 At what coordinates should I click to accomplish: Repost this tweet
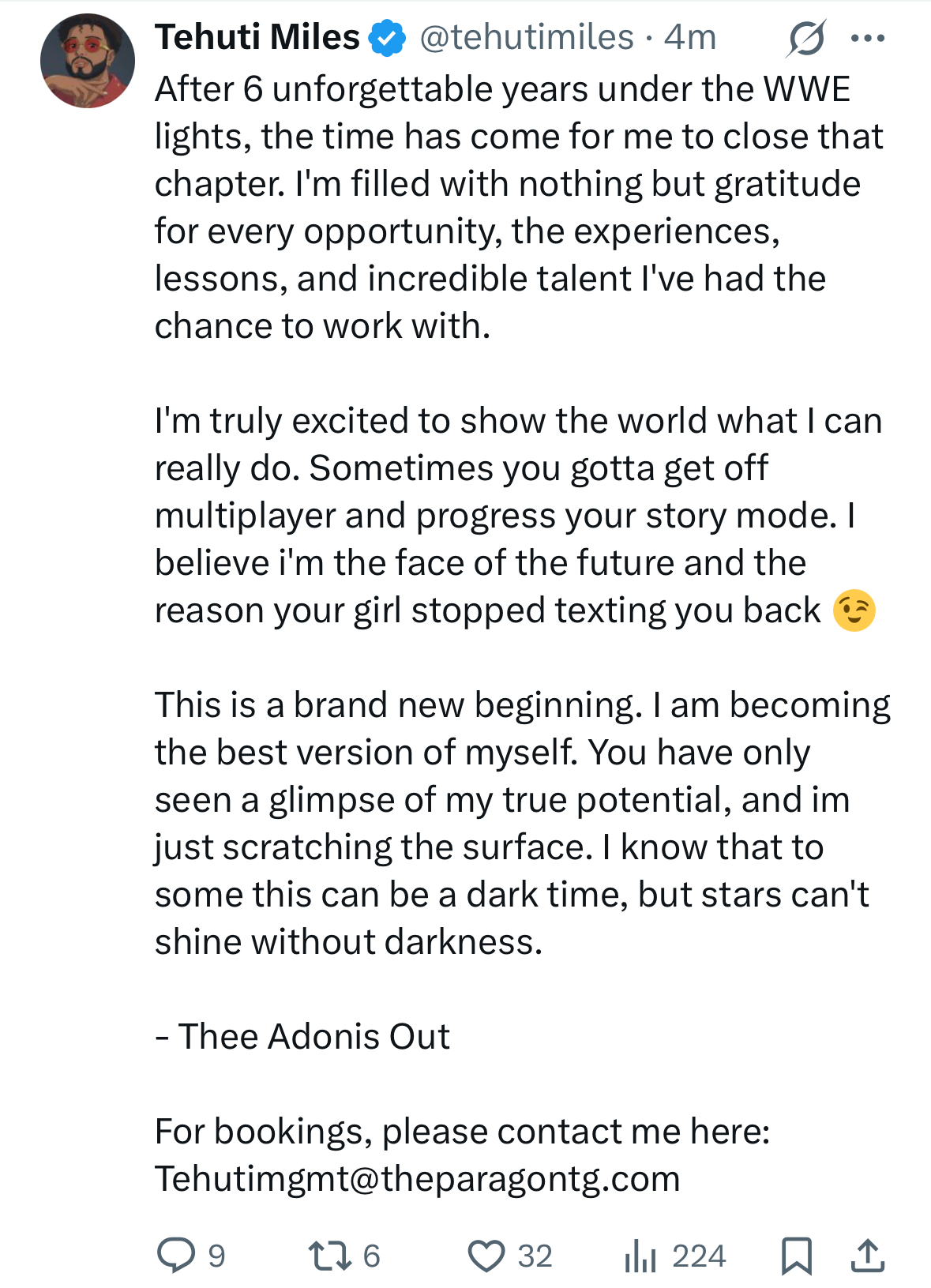coord(330,1255)
